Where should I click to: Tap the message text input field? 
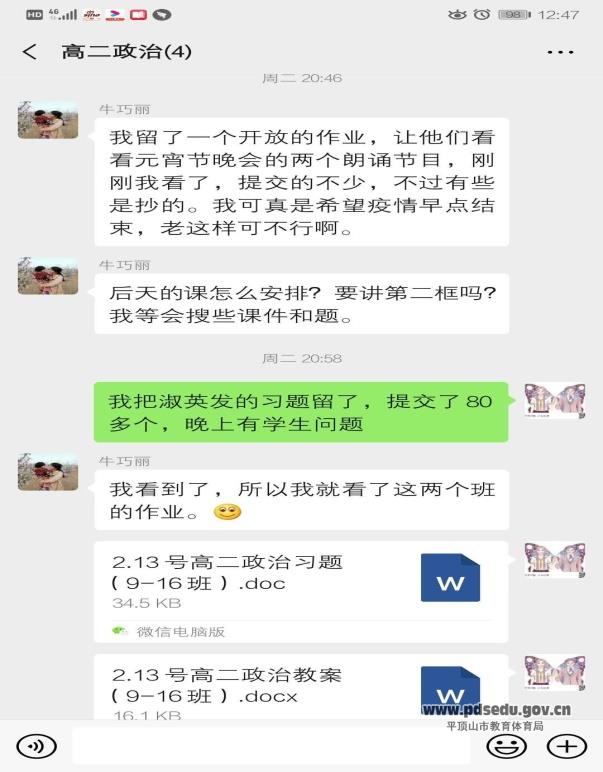pos(270,746)
